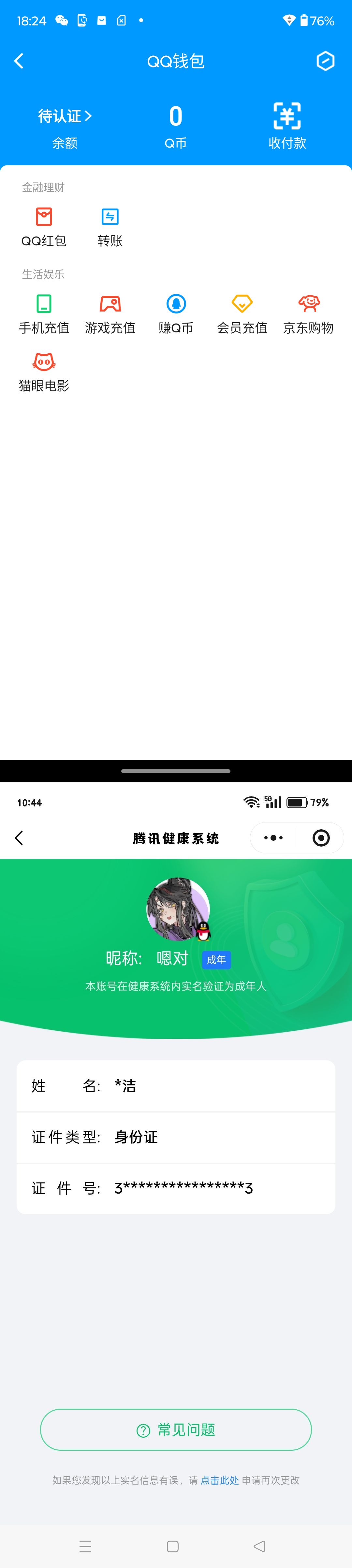Open 猫眼电影 movie tickets
This screenshot has height=1568, width=352.
pos(44,371)
